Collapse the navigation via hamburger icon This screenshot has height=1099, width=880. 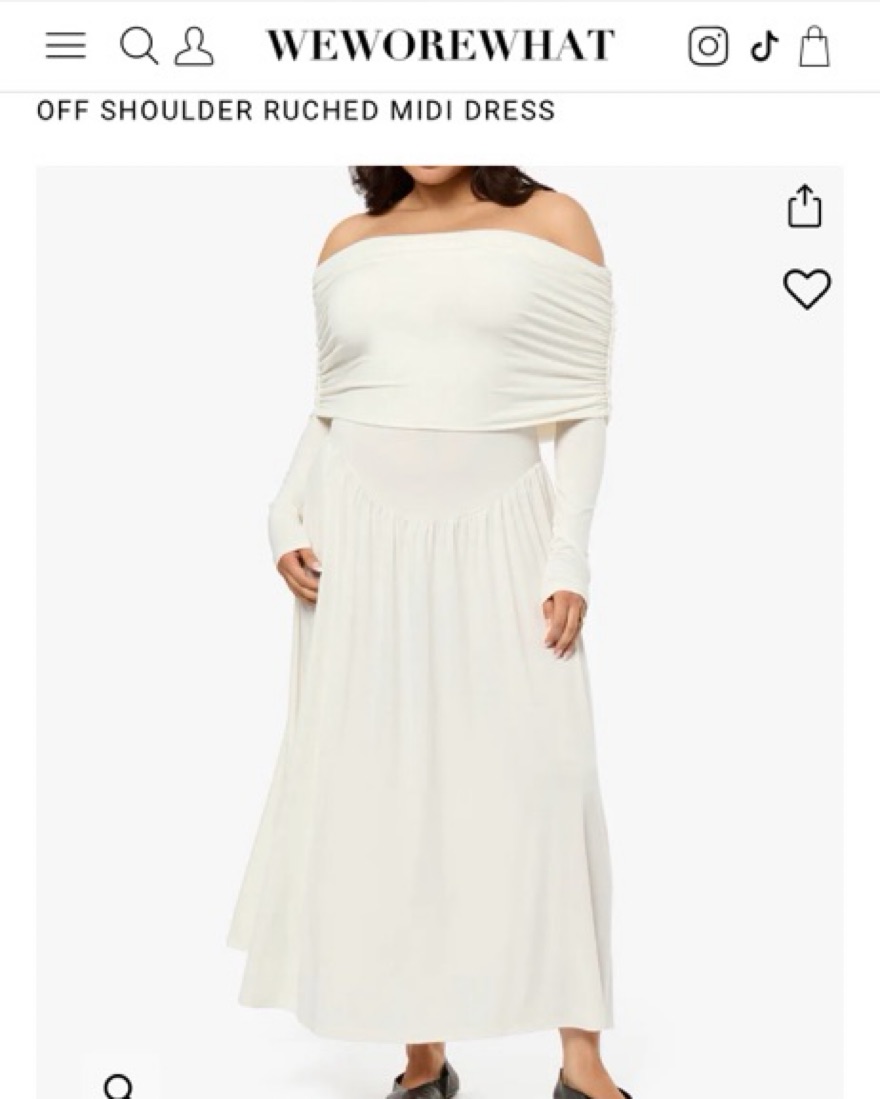pos(65,45)
